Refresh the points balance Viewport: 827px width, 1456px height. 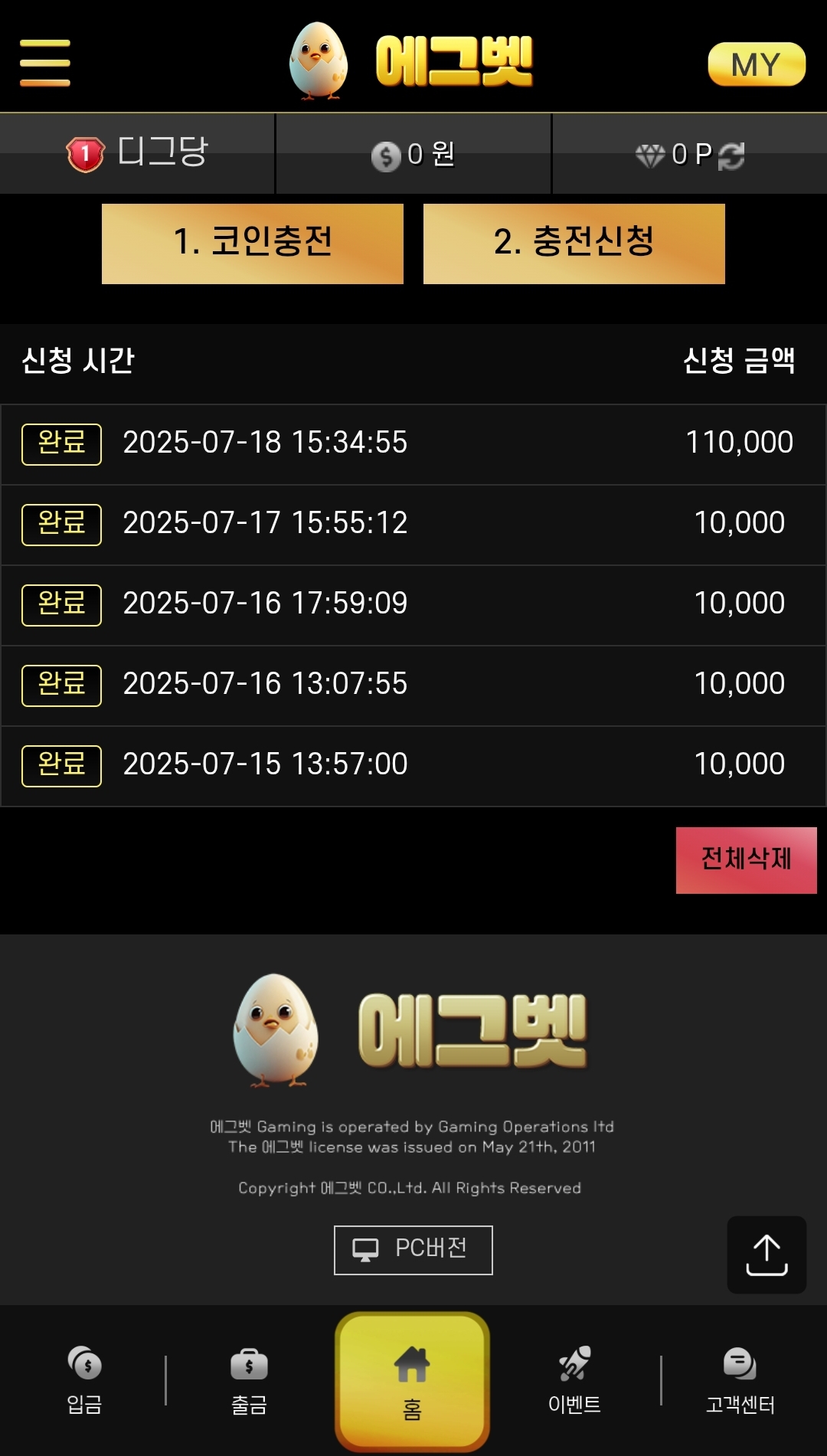(731, 155)
